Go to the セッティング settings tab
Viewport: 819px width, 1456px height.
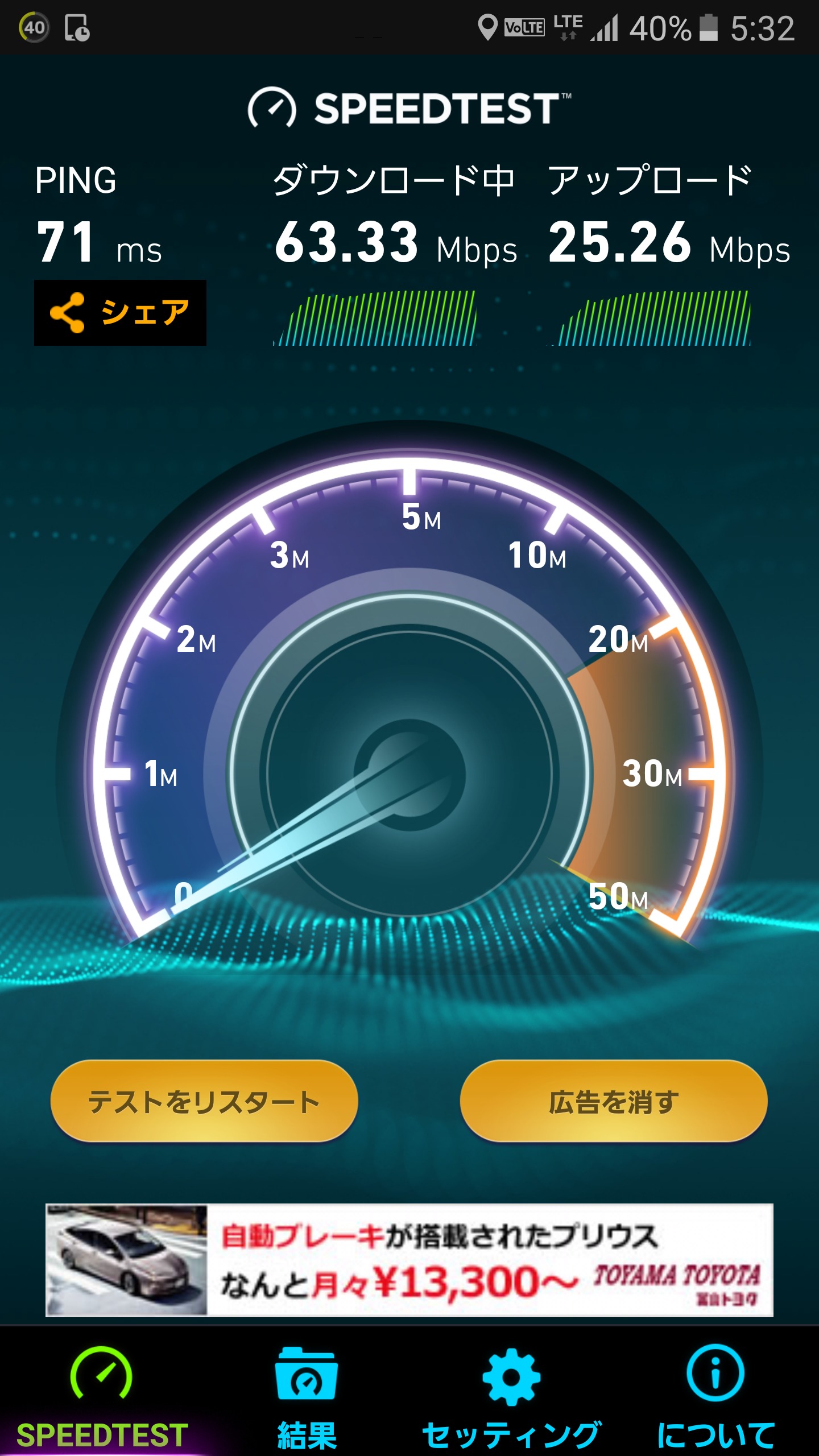(x=511, y=1393)
